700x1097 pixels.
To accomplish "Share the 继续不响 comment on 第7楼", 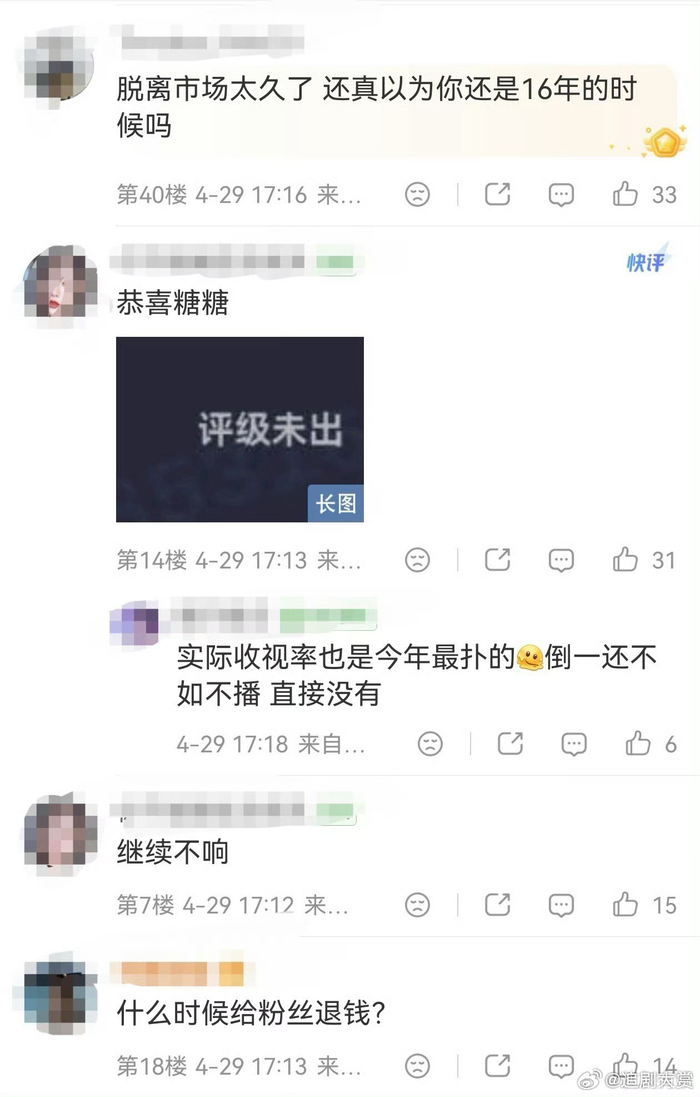I will tap(497, 905).
